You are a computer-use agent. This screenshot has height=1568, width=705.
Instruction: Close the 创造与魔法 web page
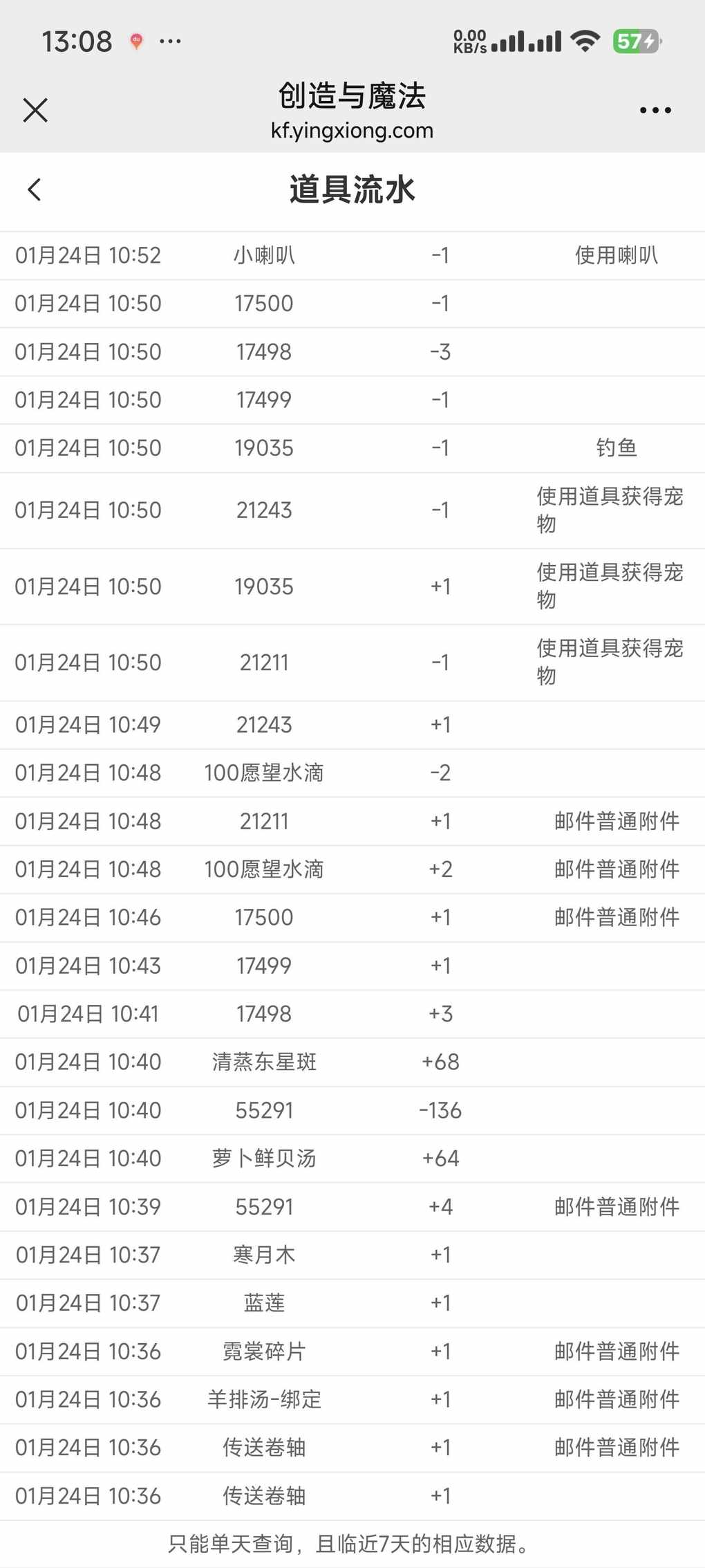pyautogui.click(x=35, y=110)
